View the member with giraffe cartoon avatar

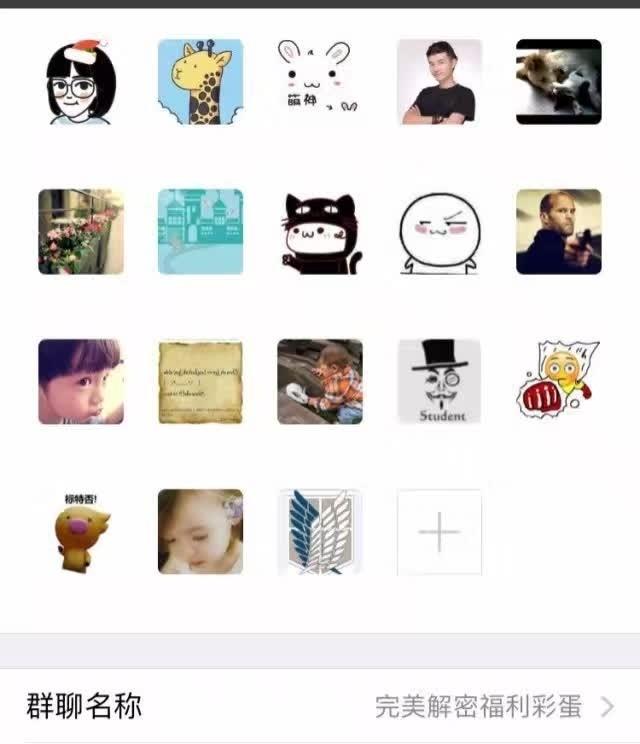point(200,82)
